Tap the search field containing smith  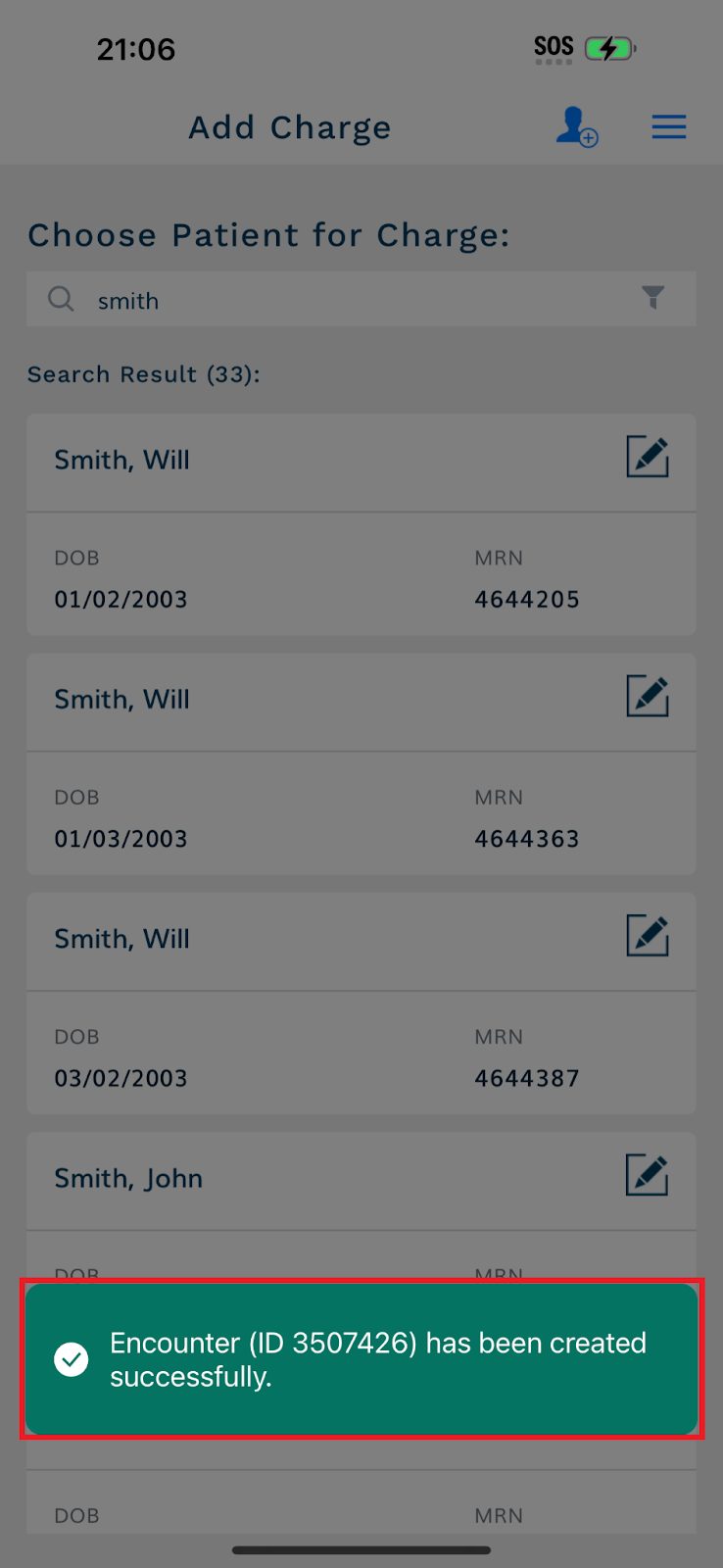point(361,299)
